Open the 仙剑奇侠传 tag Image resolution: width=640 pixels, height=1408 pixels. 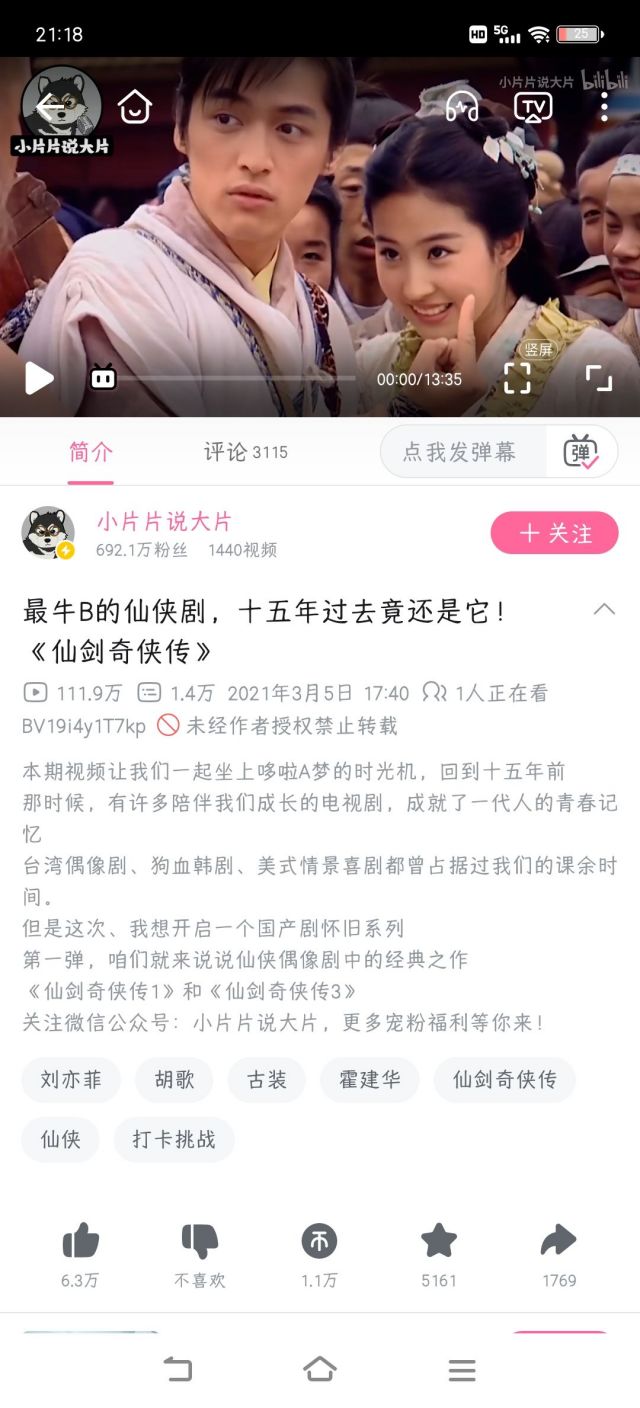504,1080
